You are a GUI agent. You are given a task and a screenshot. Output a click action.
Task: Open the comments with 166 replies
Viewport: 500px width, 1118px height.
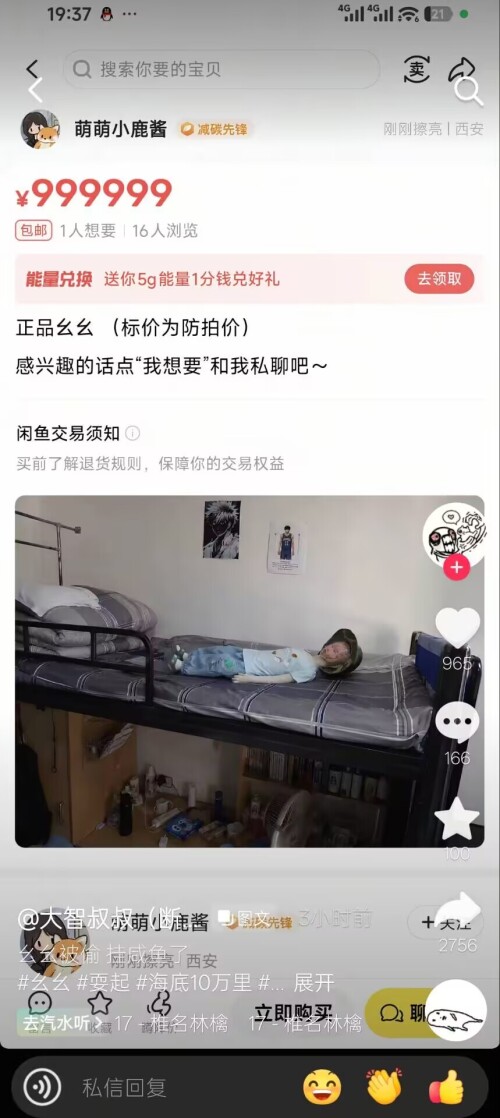[x=457, y=722]
